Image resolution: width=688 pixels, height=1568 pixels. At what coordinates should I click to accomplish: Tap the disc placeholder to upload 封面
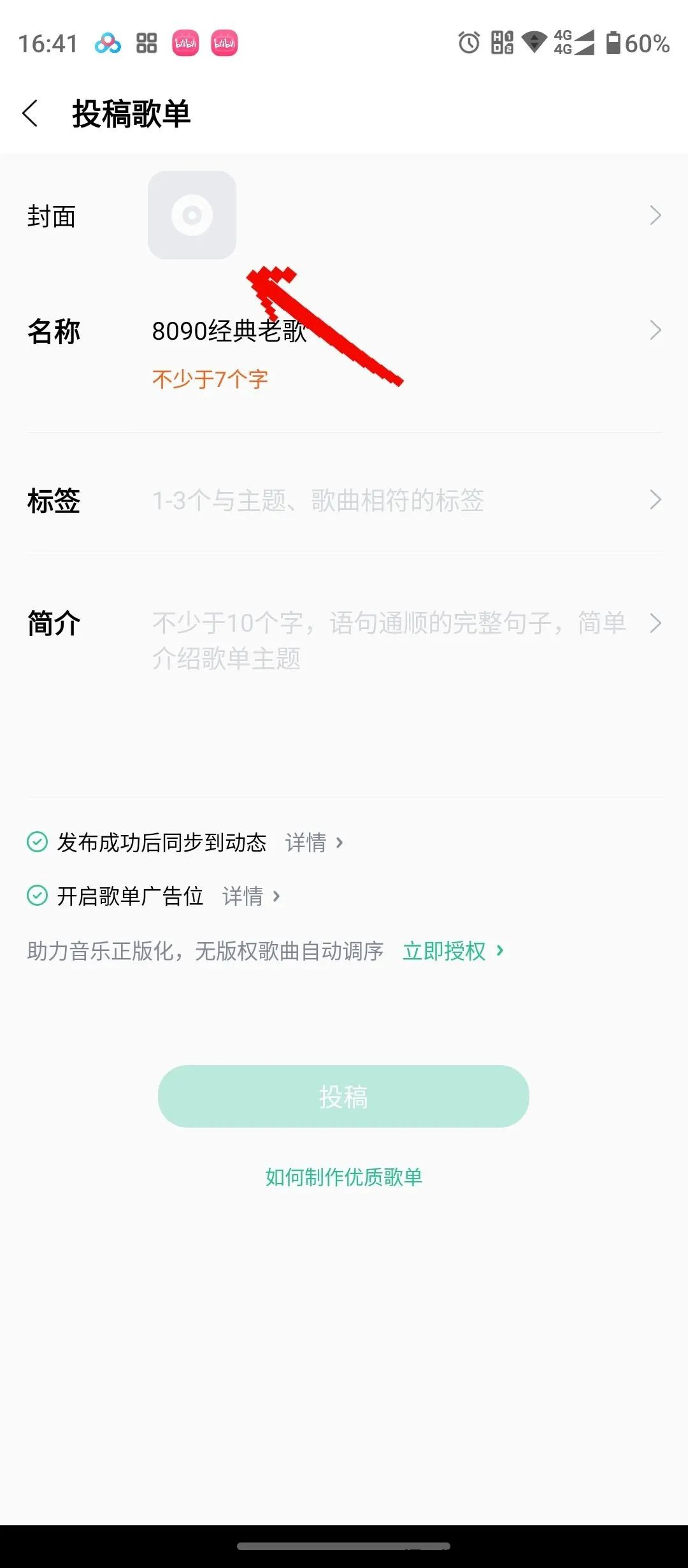coord(192,216)
